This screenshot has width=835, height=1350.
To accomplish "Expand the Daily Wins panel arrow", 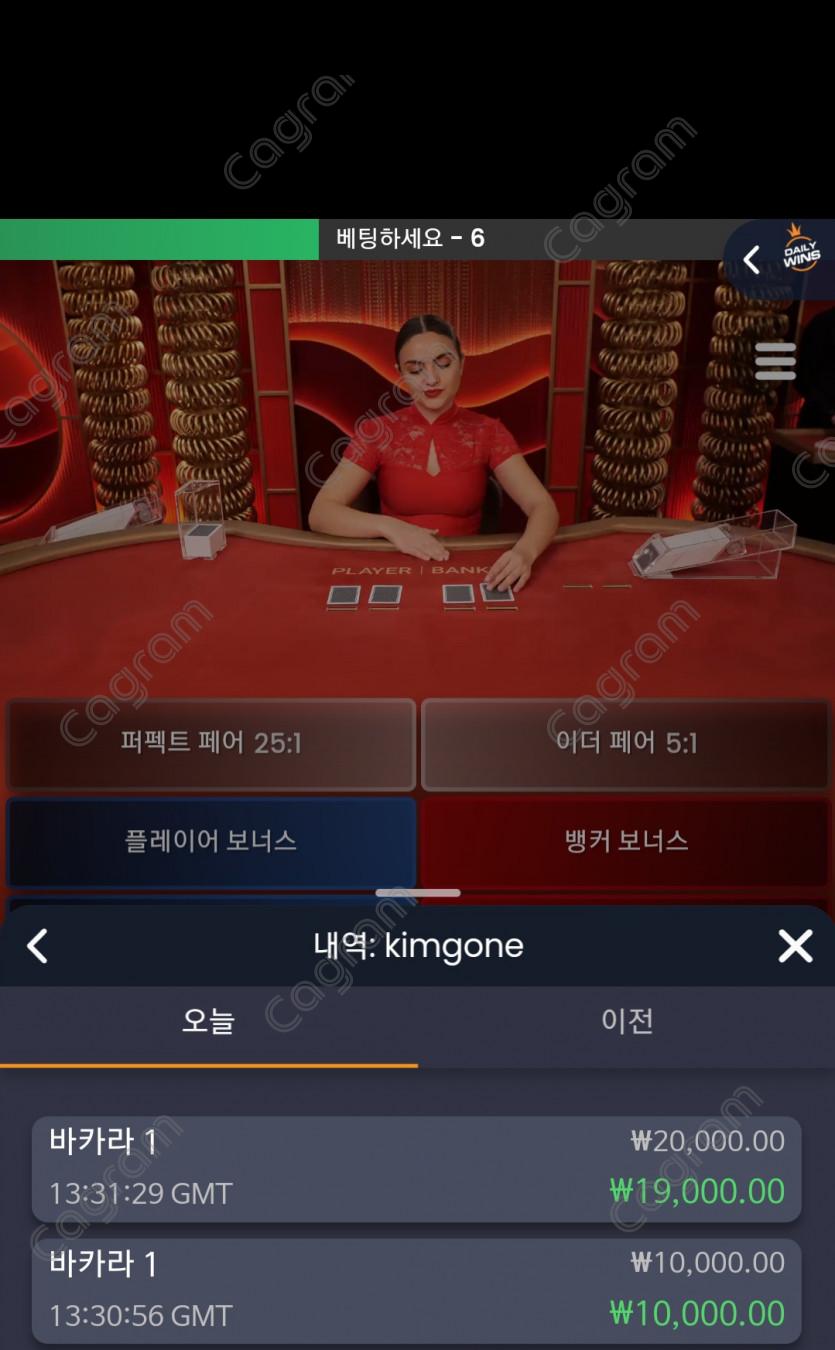I will [752, 260].
